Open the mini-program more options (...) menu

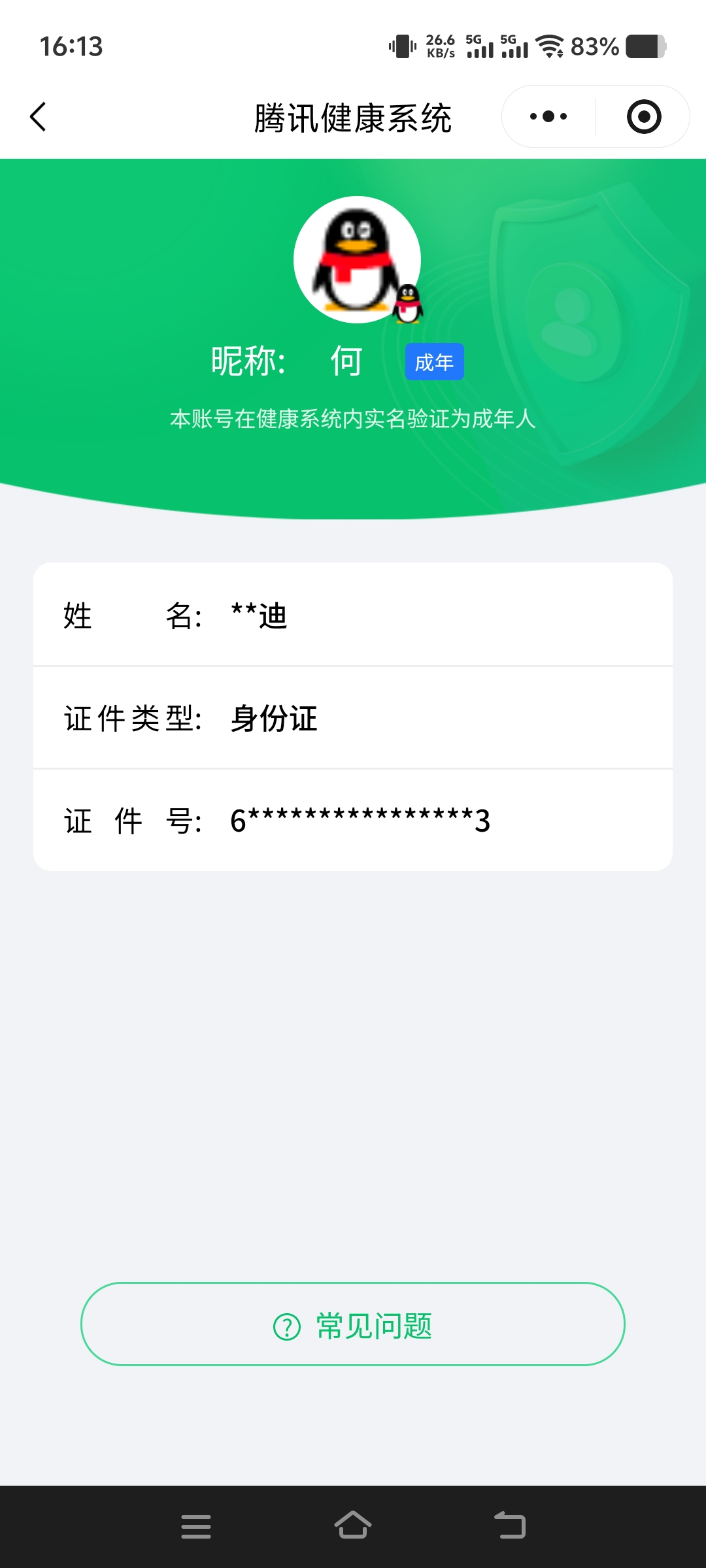tap(548, 116)
